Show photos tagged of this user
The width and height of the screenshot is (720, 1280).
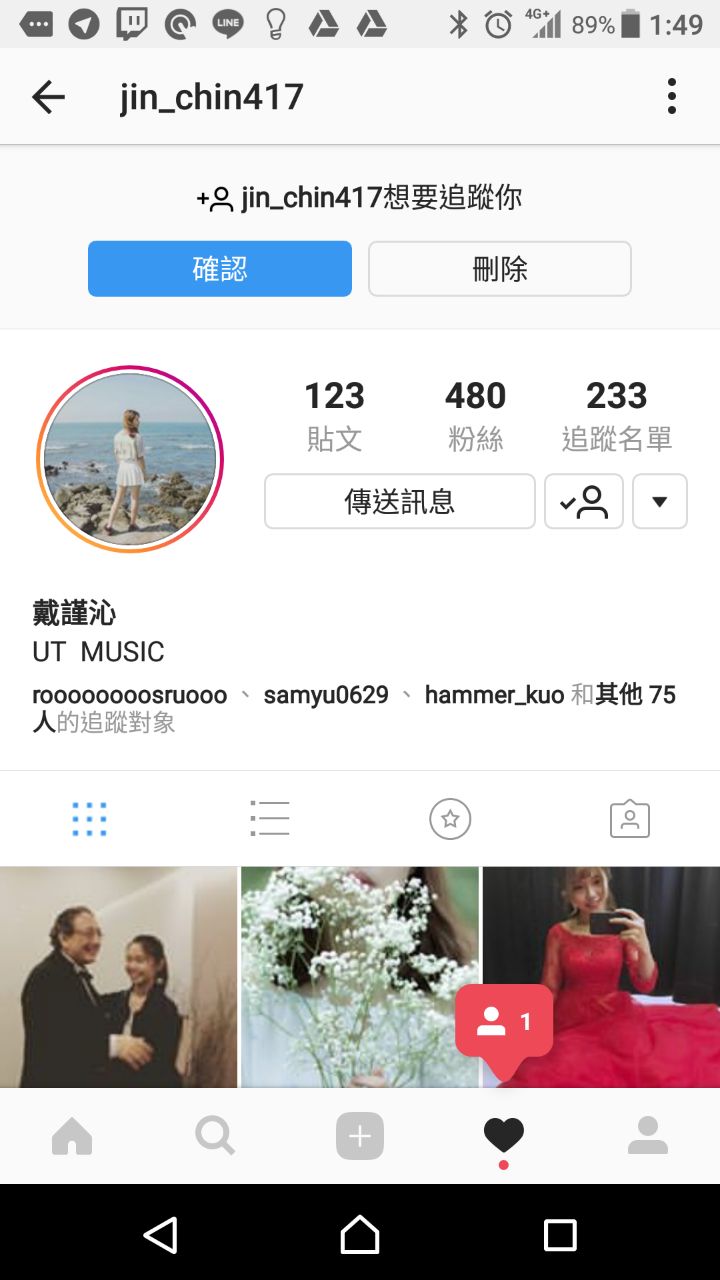click(x=630, y=819)
